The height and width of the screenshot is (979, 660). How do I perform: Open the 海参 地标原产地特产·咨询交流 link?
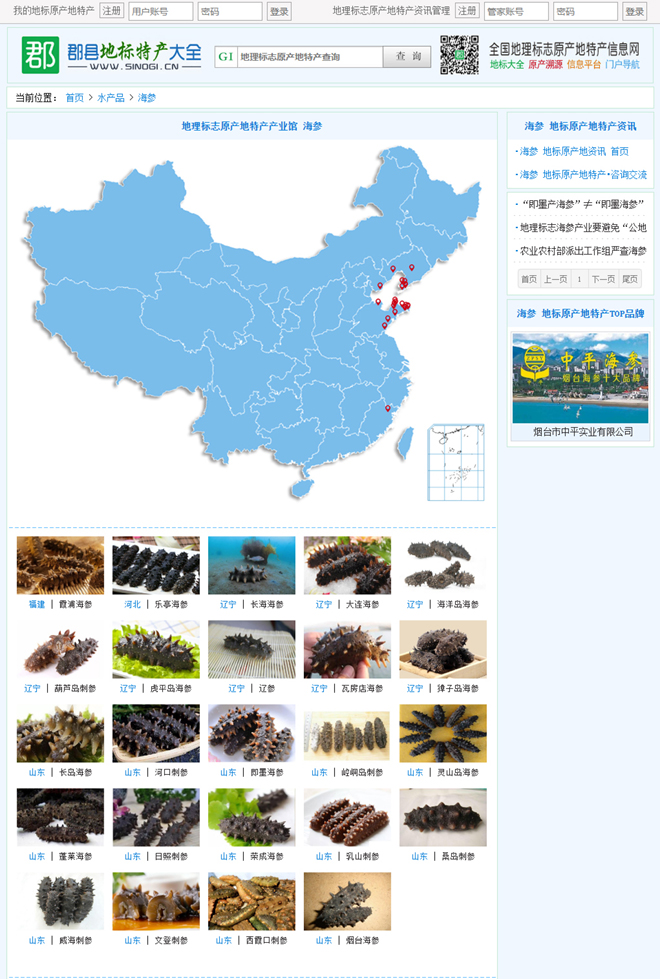tap(581, 174)
